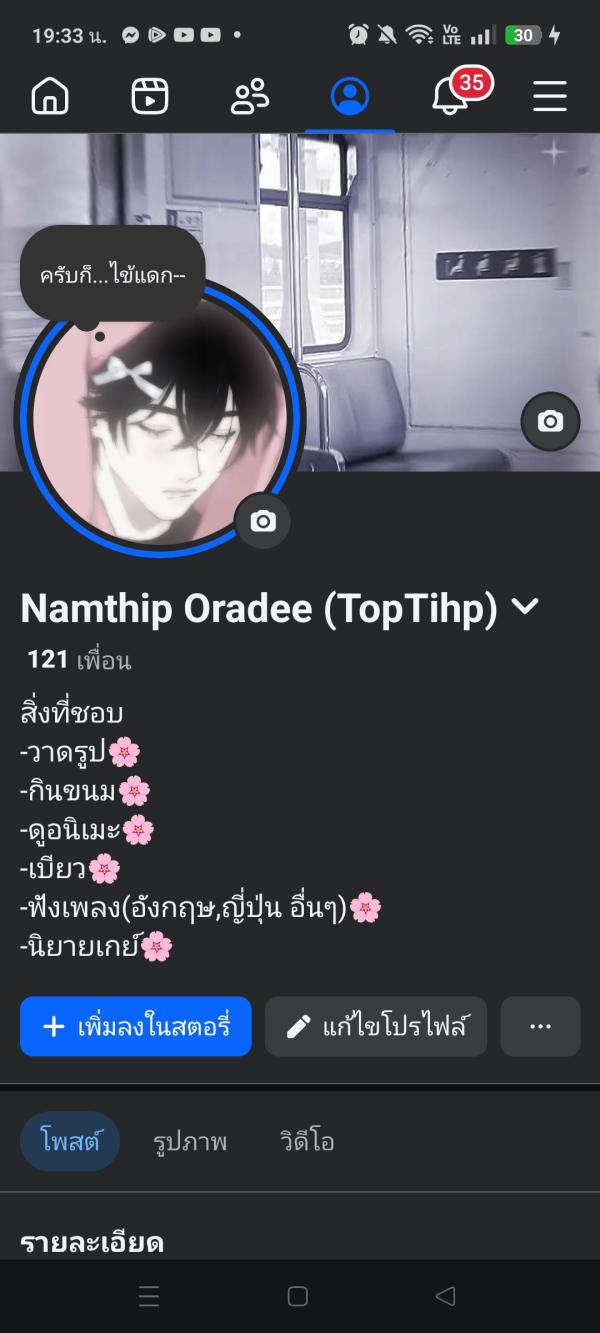Switch to the วิดีโอ tab
Image resolution: width=600 pixels, height=1333 pixels.
[x=307, y=1141]
